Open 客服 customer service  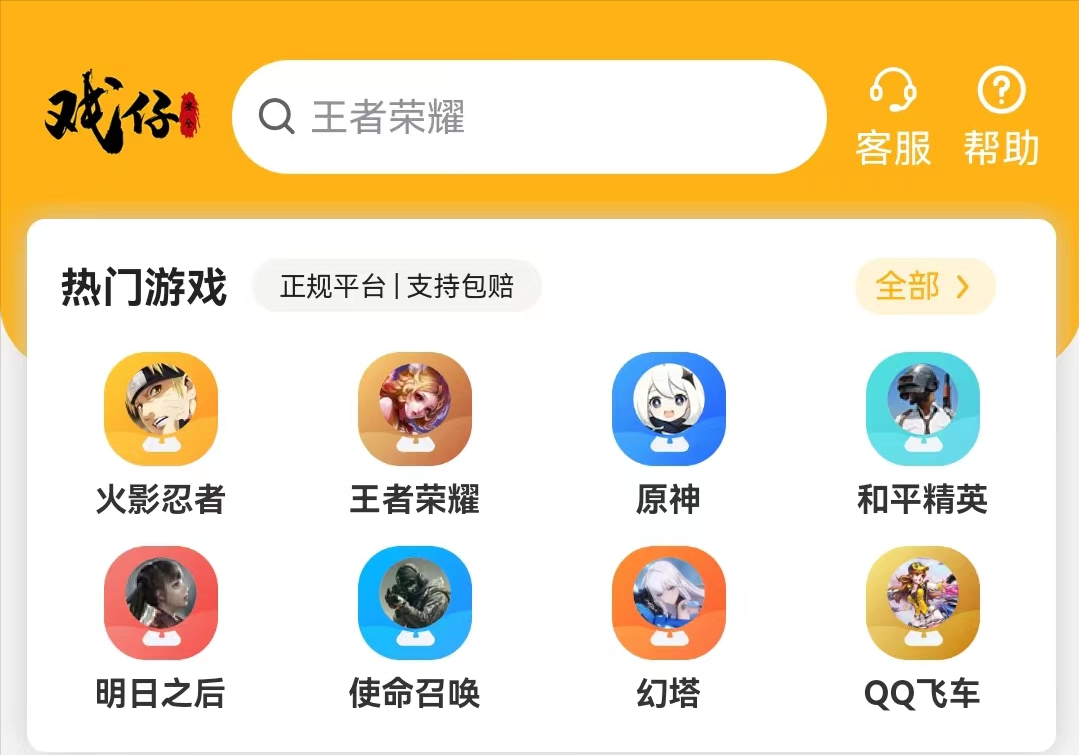[x=893, y=117]
